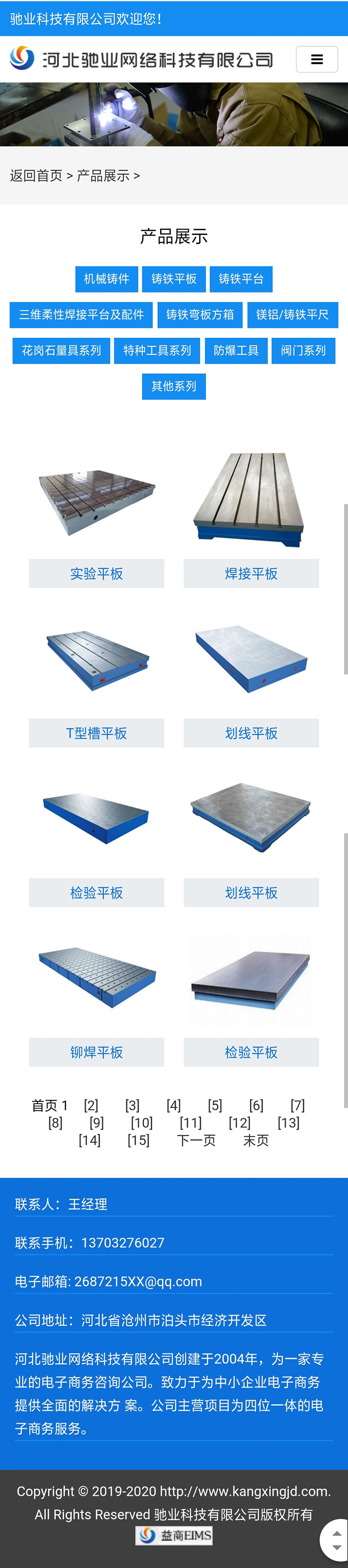Select the 其他系列 category
Image resolution: width=348 pixels, height=1568 pixels.
(x=174, y=386)
